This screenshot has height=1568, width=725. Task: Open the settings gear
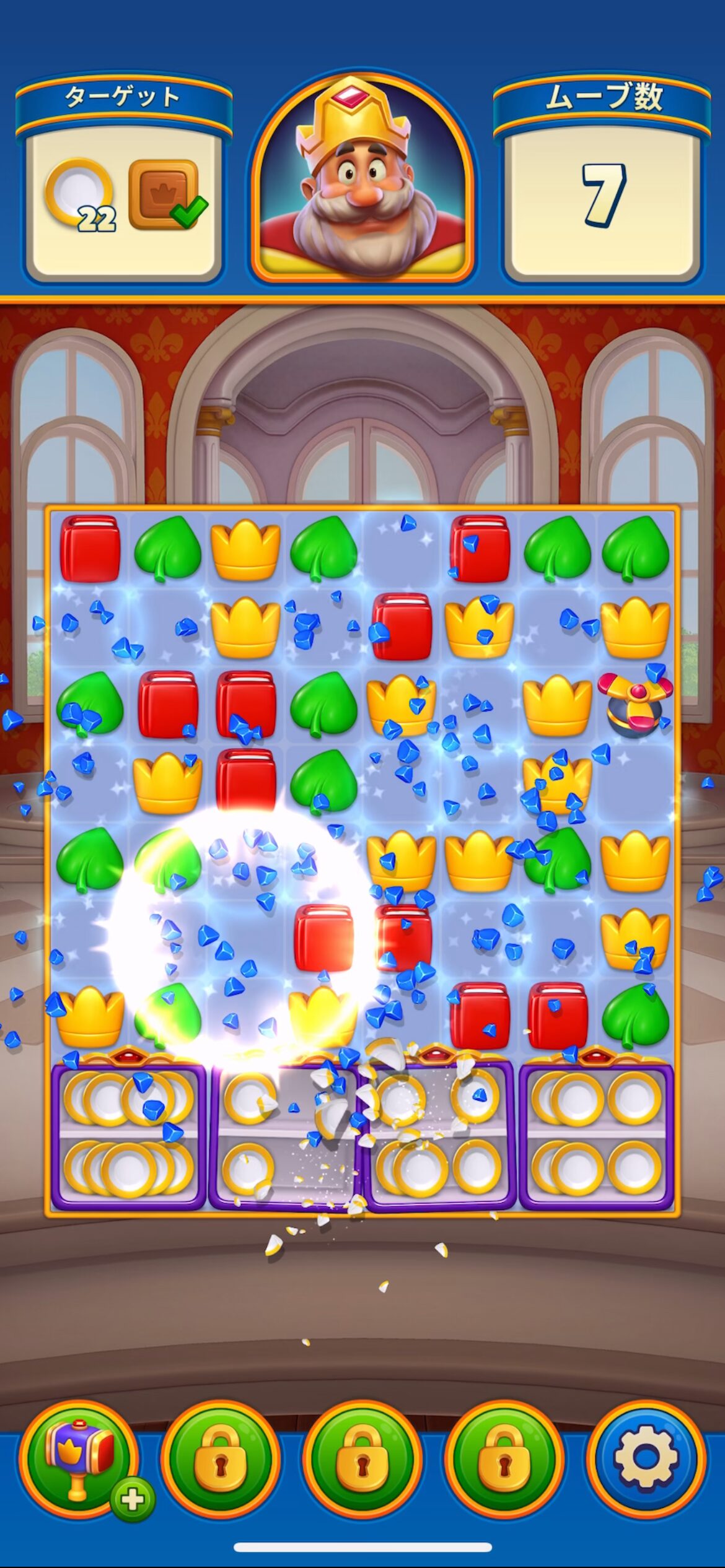tap(645, 1458)
